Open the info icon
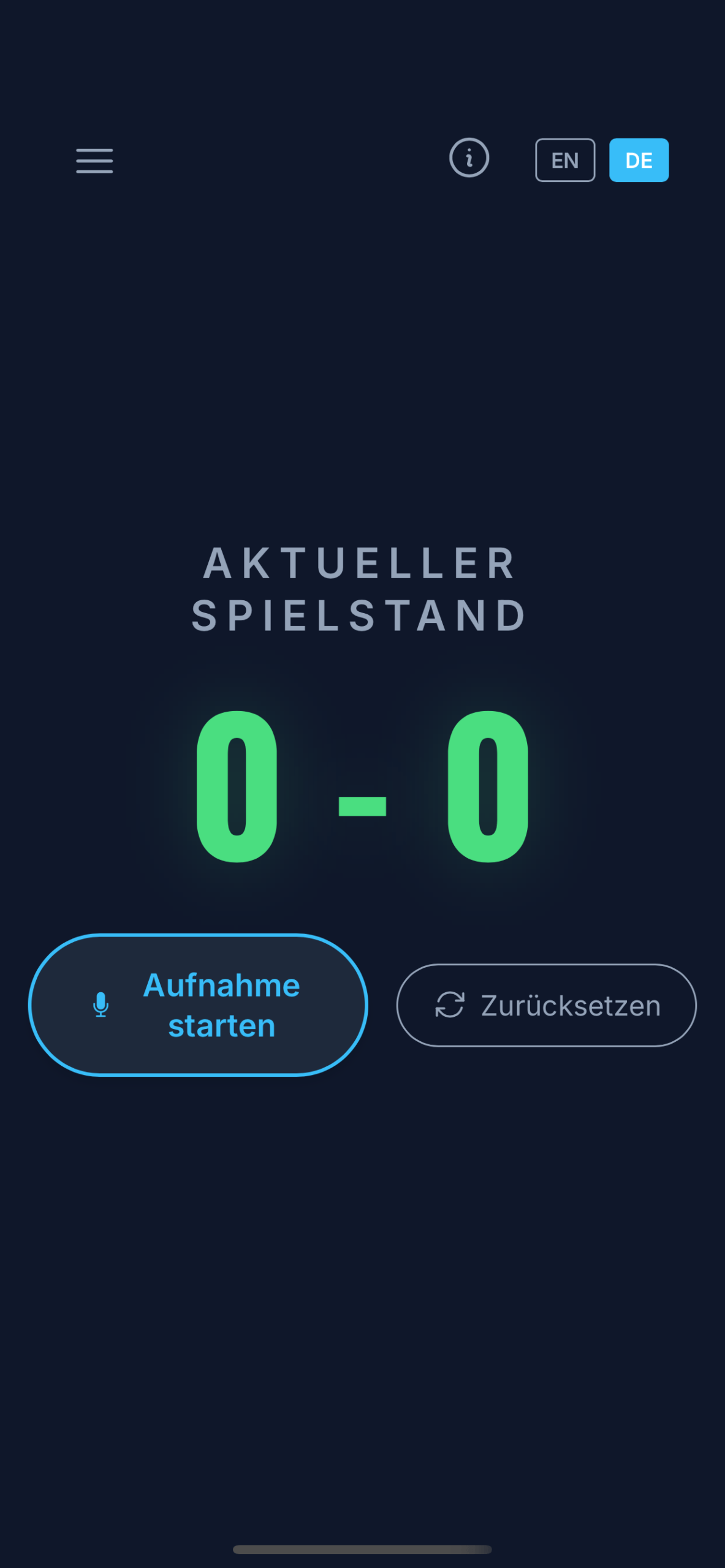725x1568 pixels. (469, 158)
